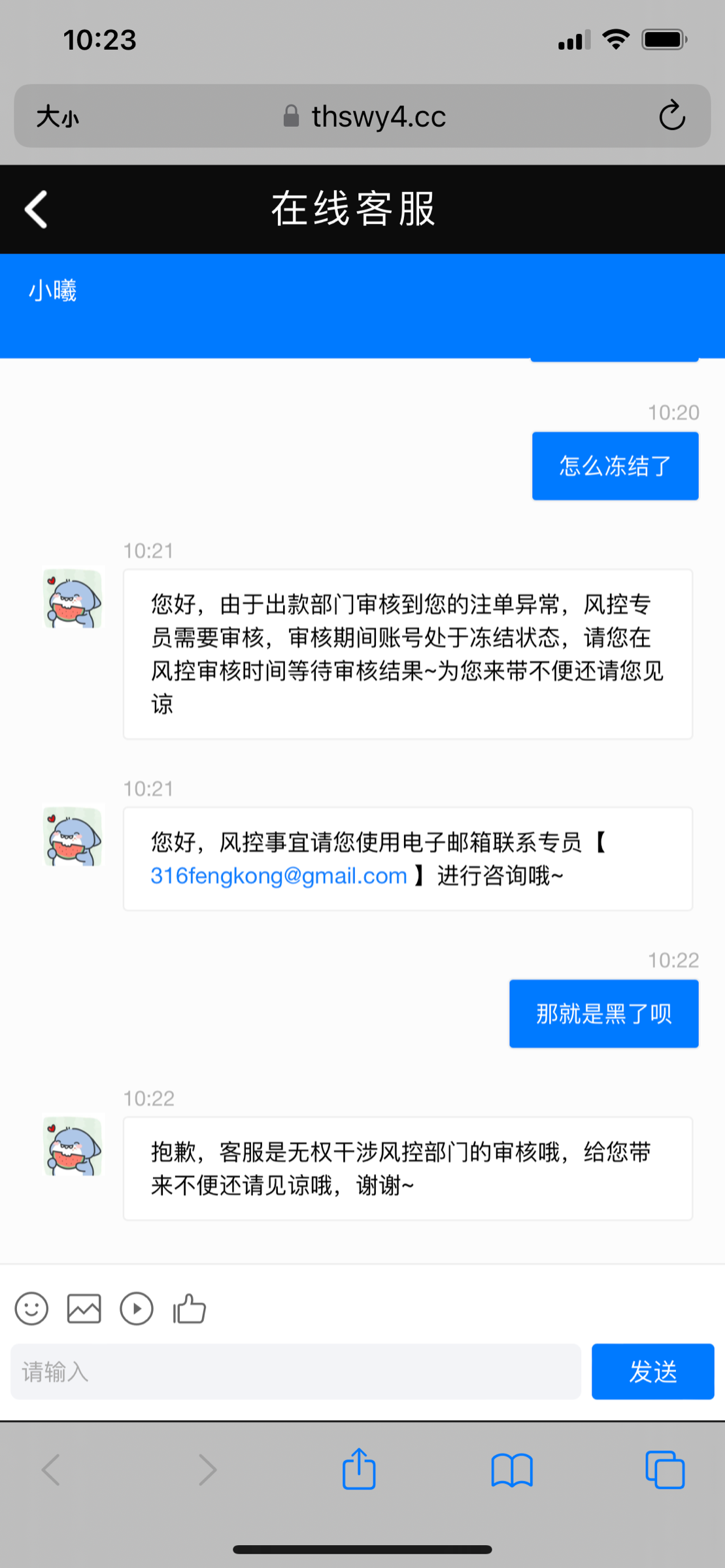Viewport: 725px width, 1568px height.
Task: Tap the 发送 send button
Action: 652,1371
